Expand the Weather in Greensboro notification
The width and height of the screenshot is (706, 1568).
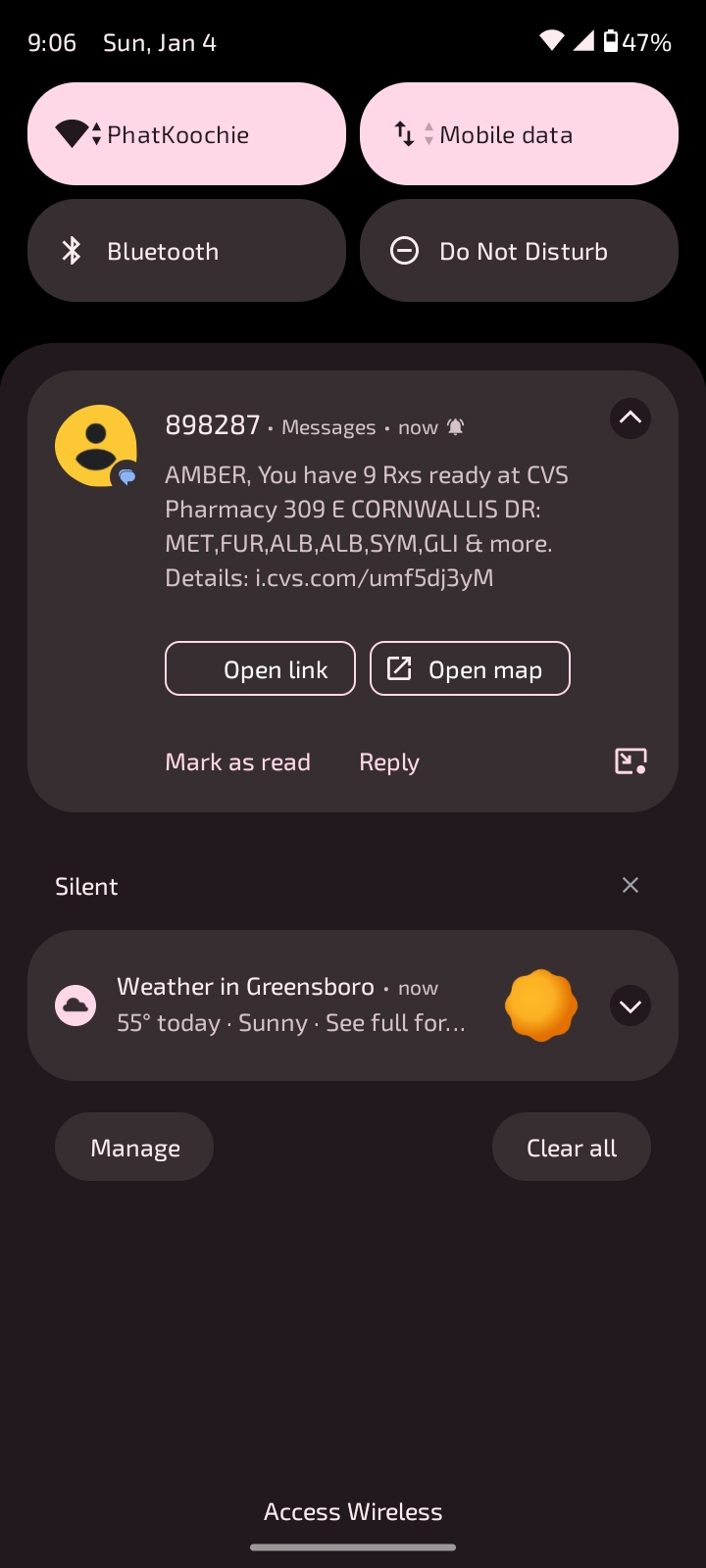click(x=630, y=1006)
